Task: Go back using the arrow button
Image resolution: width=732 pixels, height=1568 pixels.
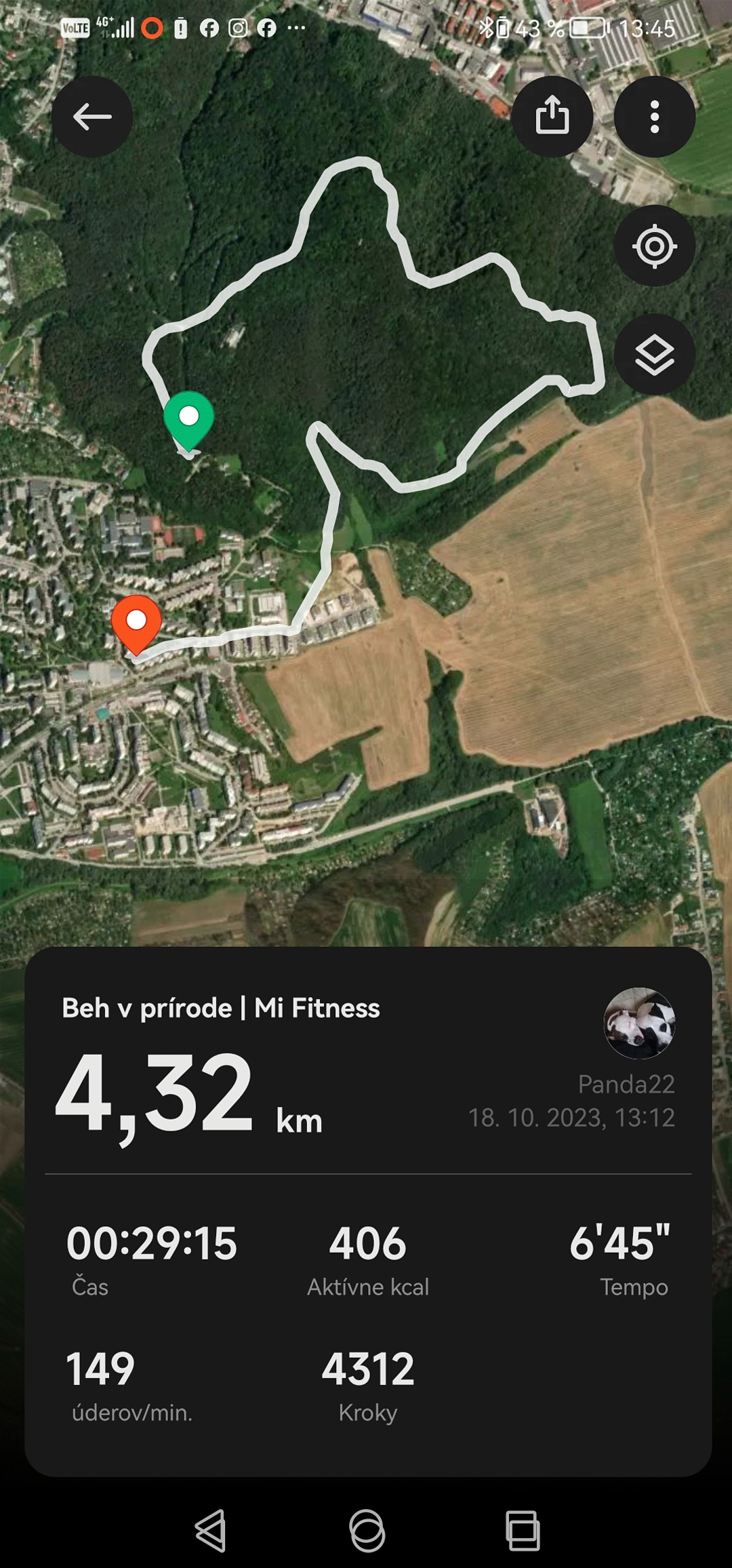Action: click(92, 117)
